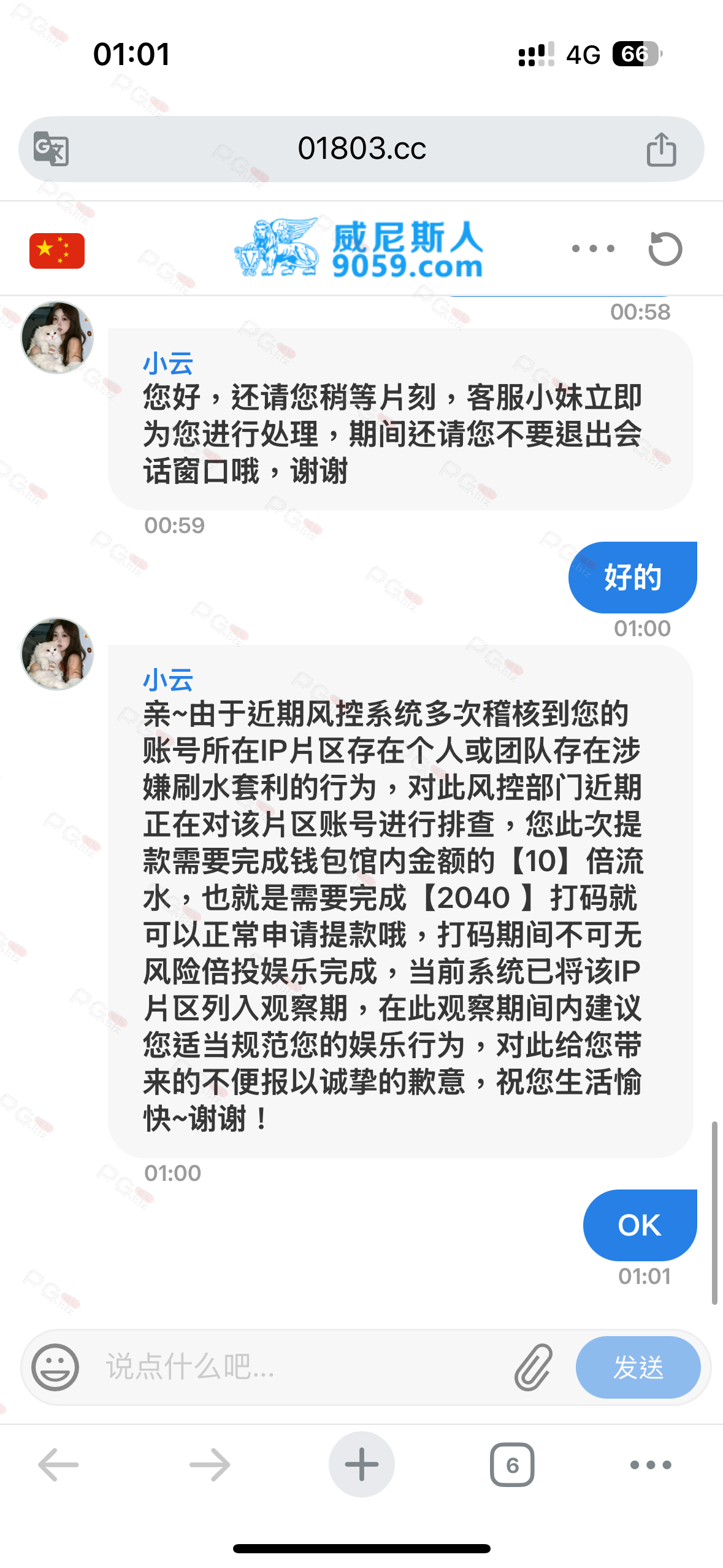Go forward in the browser
The height and width of the screenshot is (1568, 723).
point(210,1465)
